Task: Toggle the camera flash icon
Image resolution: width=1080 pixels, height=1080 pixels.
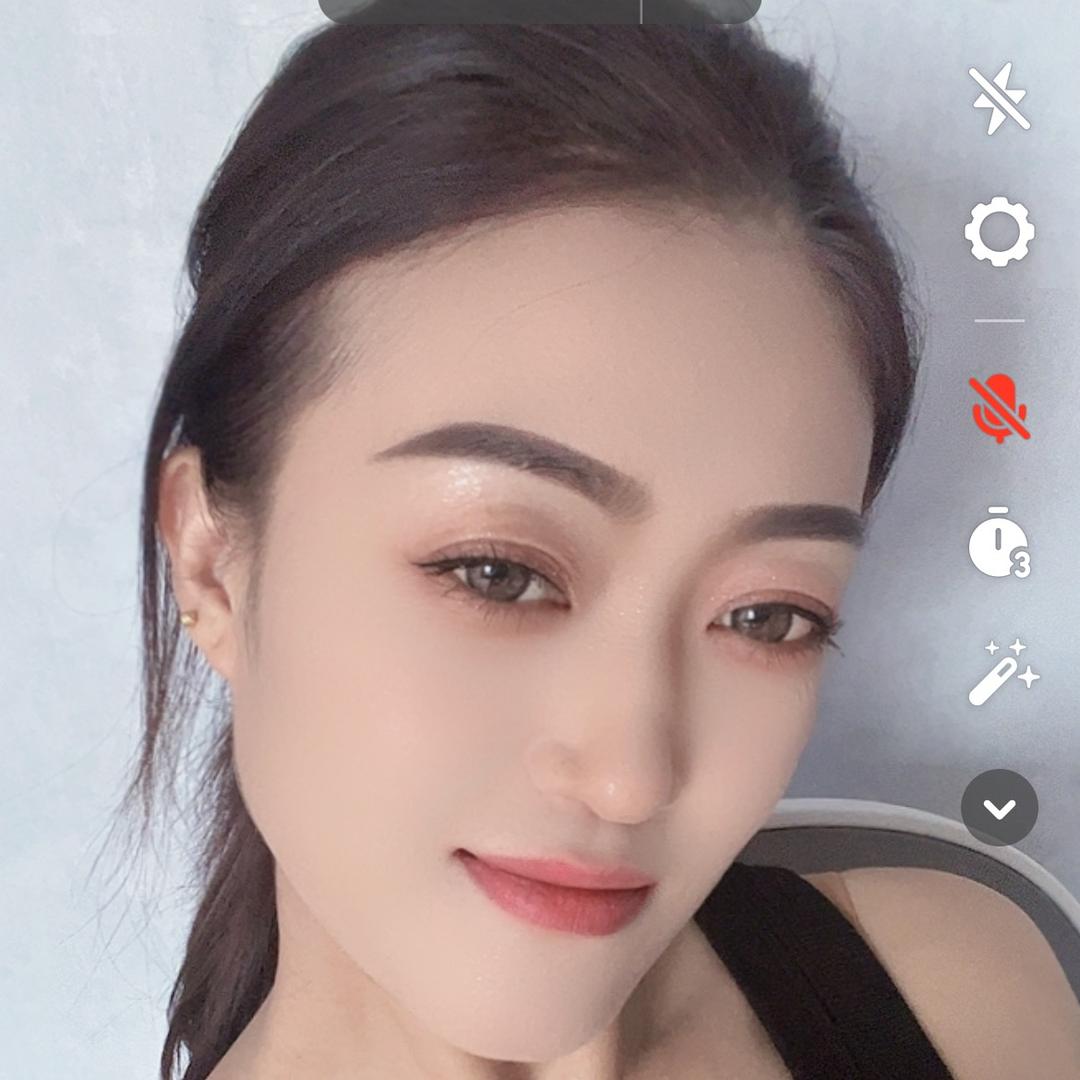Action: coord(999,98)
